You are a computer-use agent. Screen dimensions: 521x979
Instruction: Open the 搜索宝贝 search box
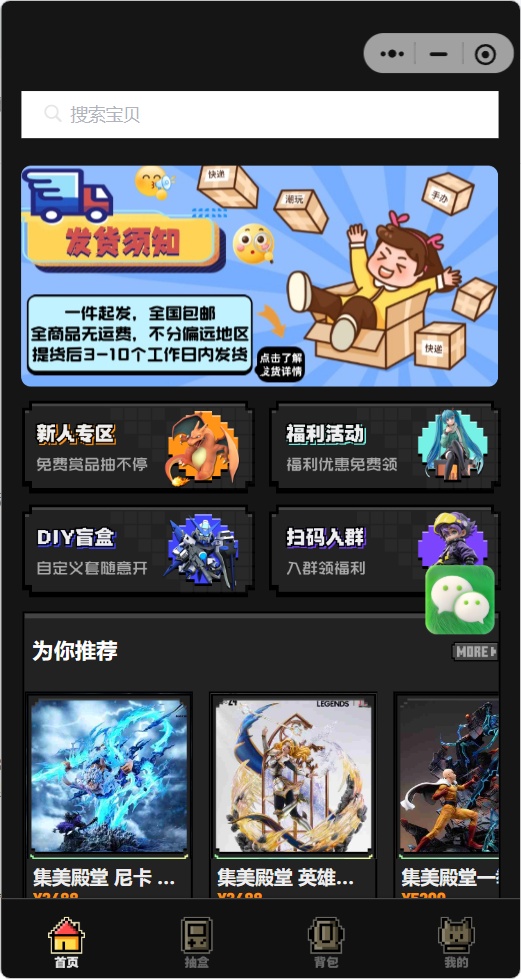260,114
